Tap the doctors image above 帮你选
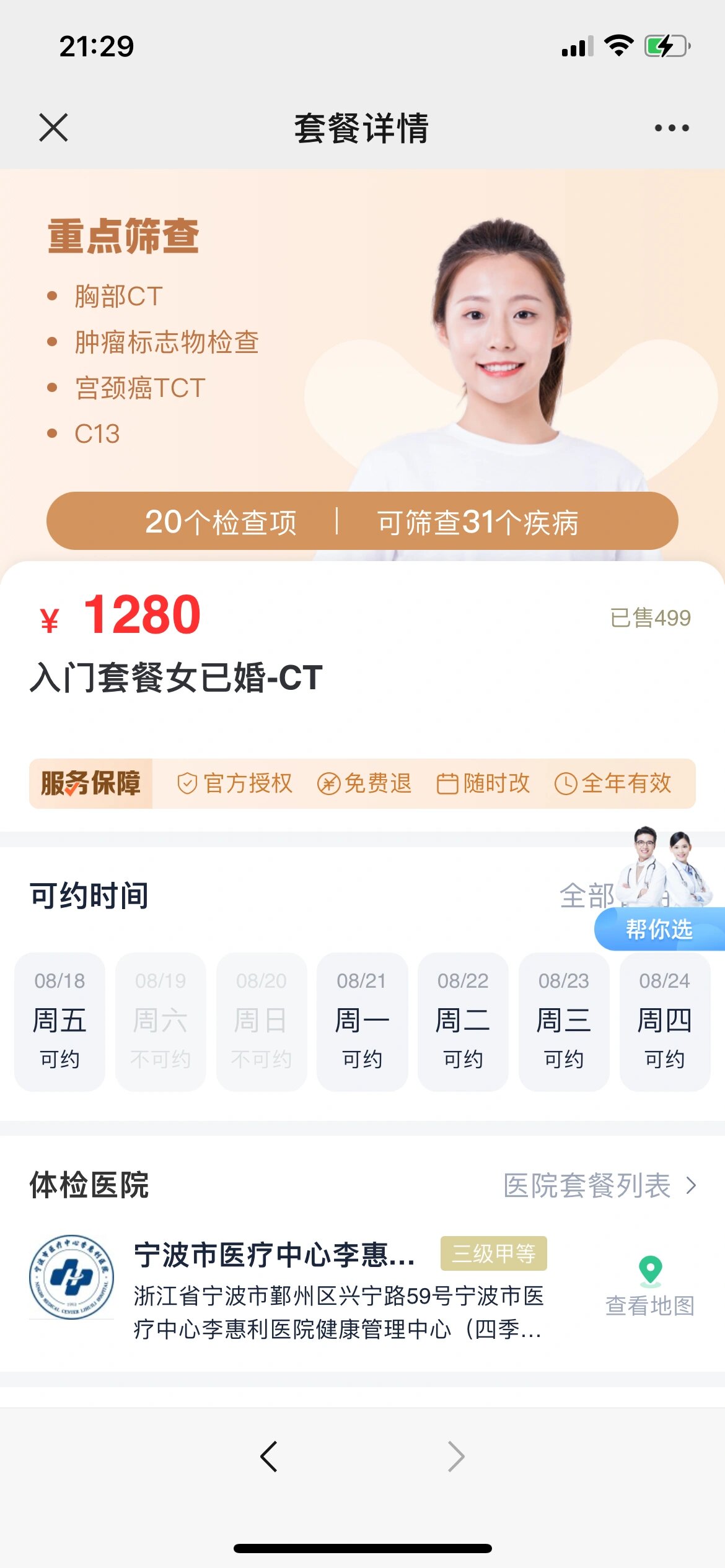 (x=663, y=864)
